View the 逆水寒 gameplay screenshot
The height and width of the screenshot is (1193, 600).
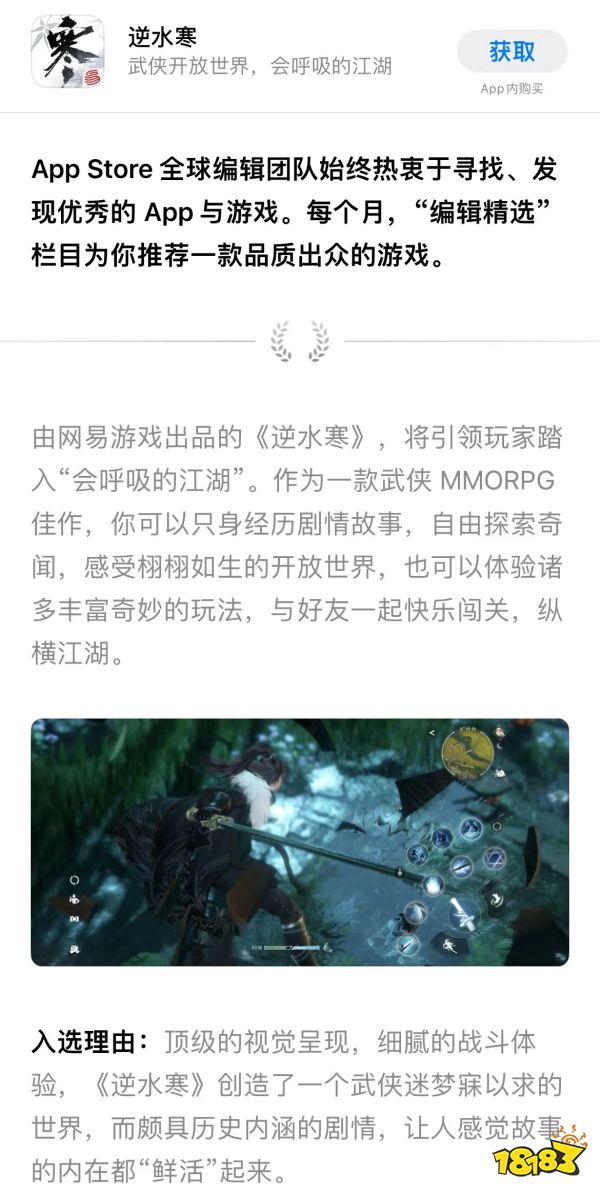point(300,842)
